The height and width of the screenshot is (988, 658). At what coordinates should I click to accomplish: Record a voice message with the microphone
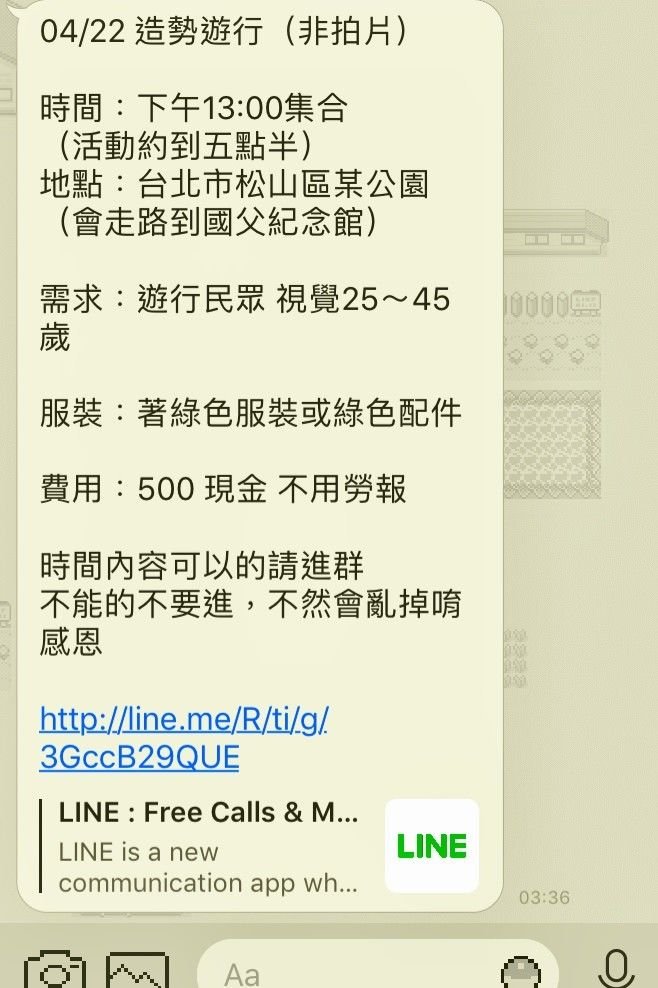pyautogui.click(x=615, y=970)
